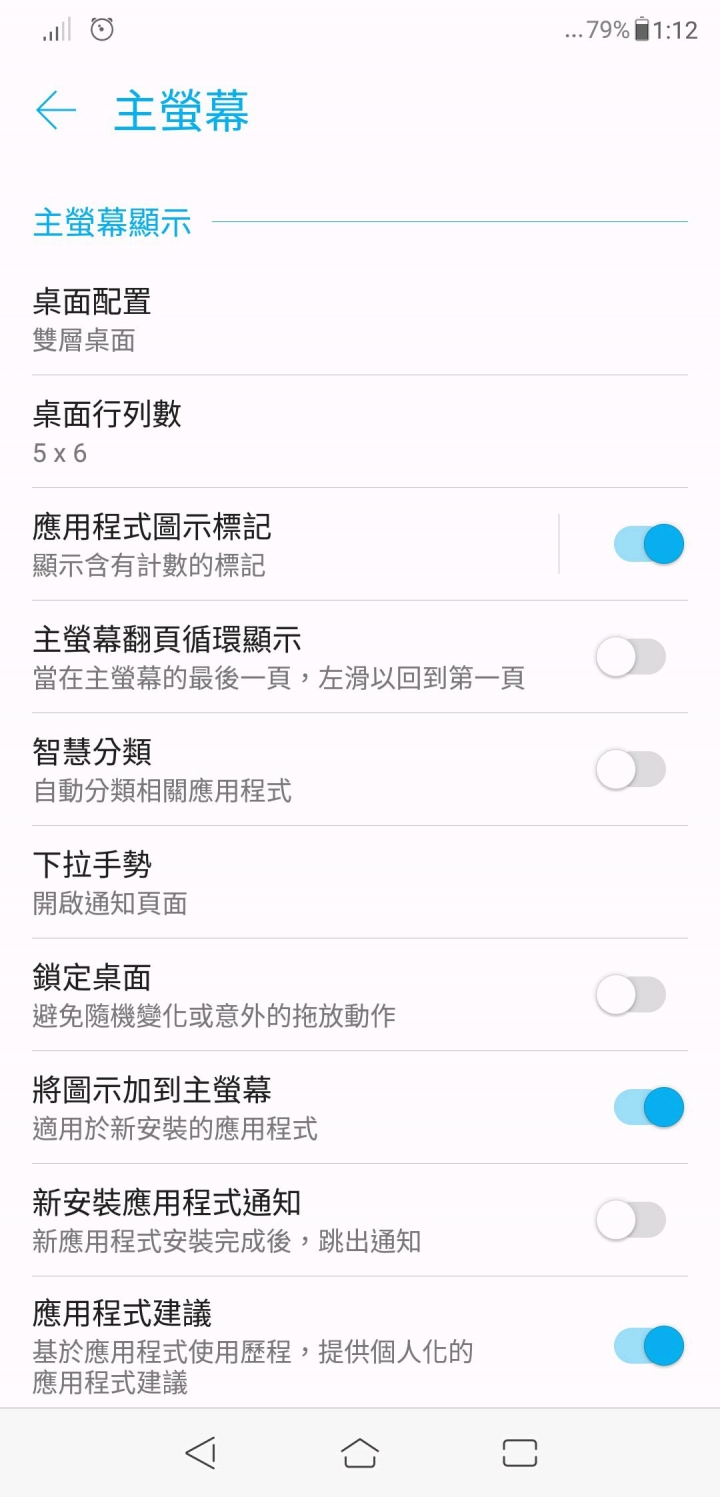Image resolution: width=720 pixels, height=1497 pixels.
Task: Turn off 將圖示加到主螢幕 switch
Action: pyautogui.click(x=649, y=1107)
